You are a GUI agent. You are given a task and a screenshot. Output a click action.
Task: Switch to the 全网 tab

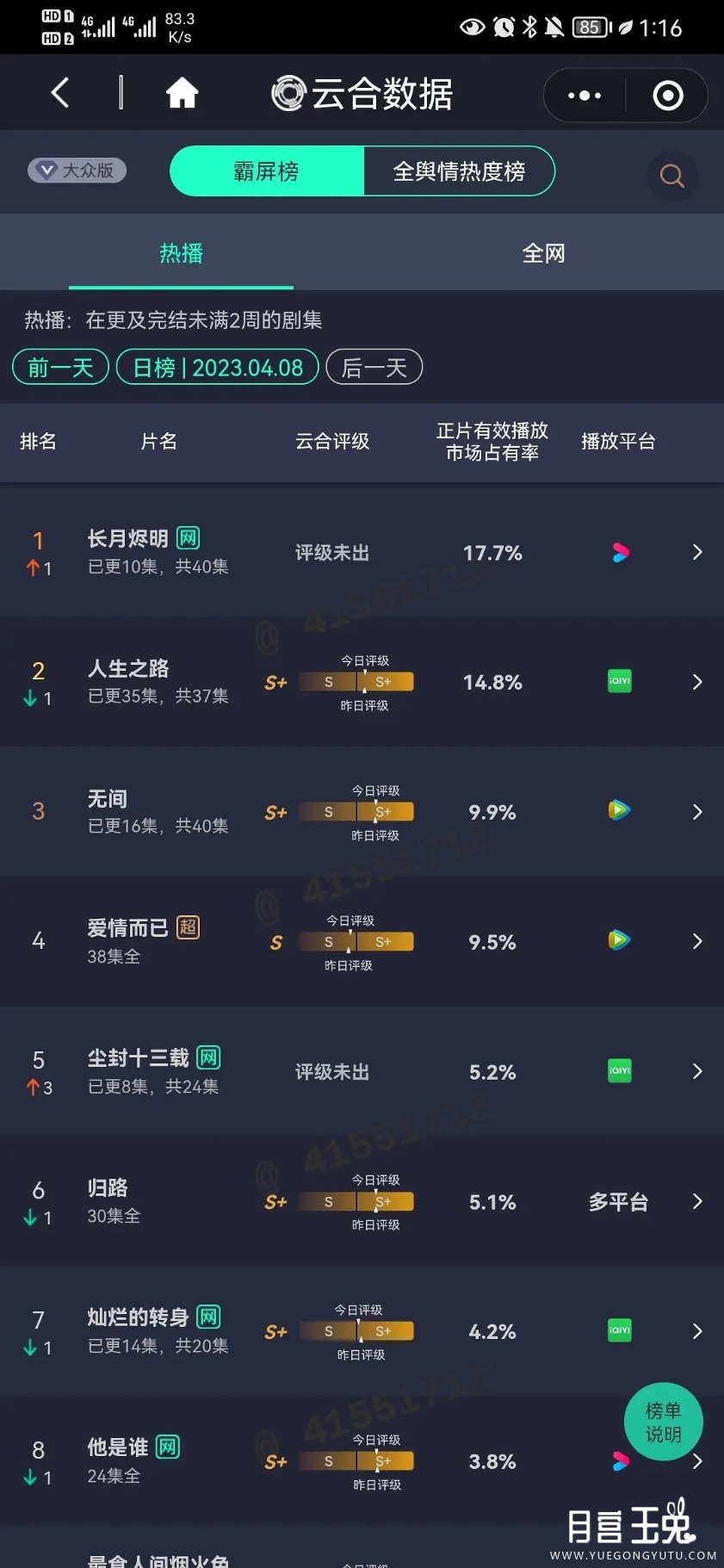543,253
